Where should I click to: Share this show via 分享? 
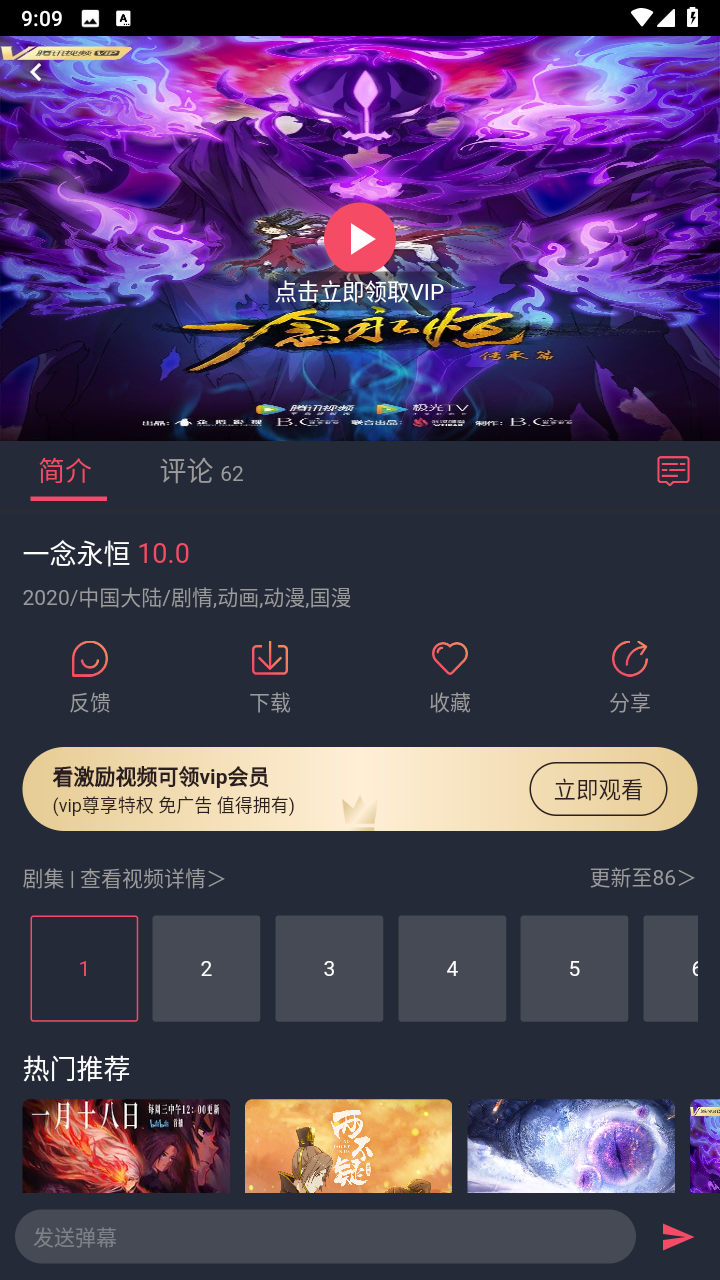click(630, 677)
